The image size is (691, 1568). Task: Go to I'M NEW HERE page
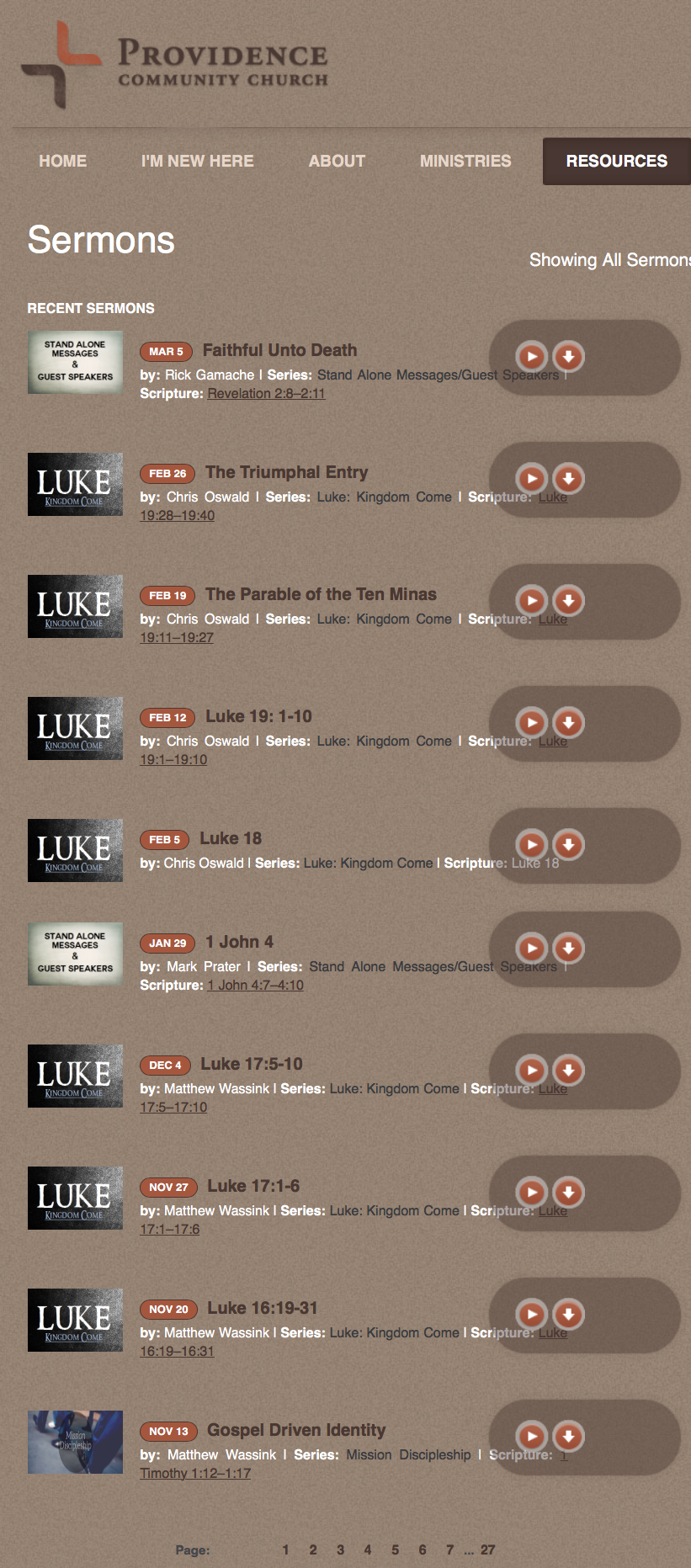(197, 161)
